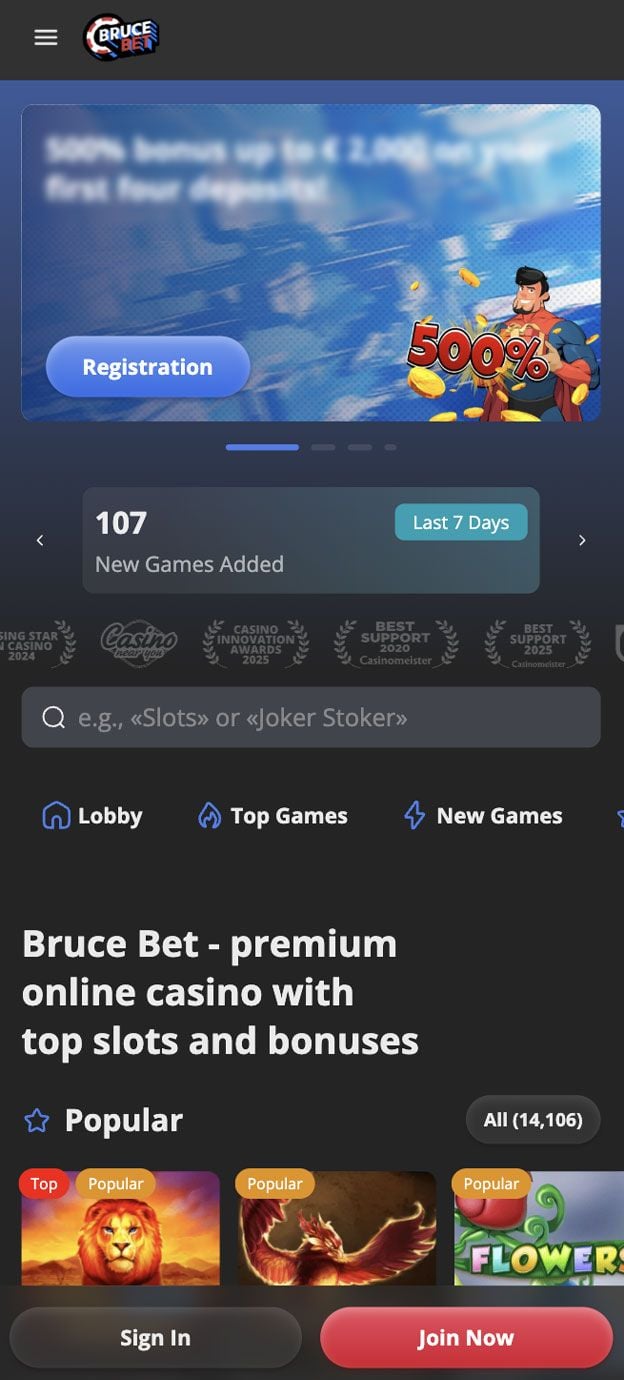Switch to the Lobby tab
The height and width of the screenshot is (1380, 624).
(x=92, y=816)
